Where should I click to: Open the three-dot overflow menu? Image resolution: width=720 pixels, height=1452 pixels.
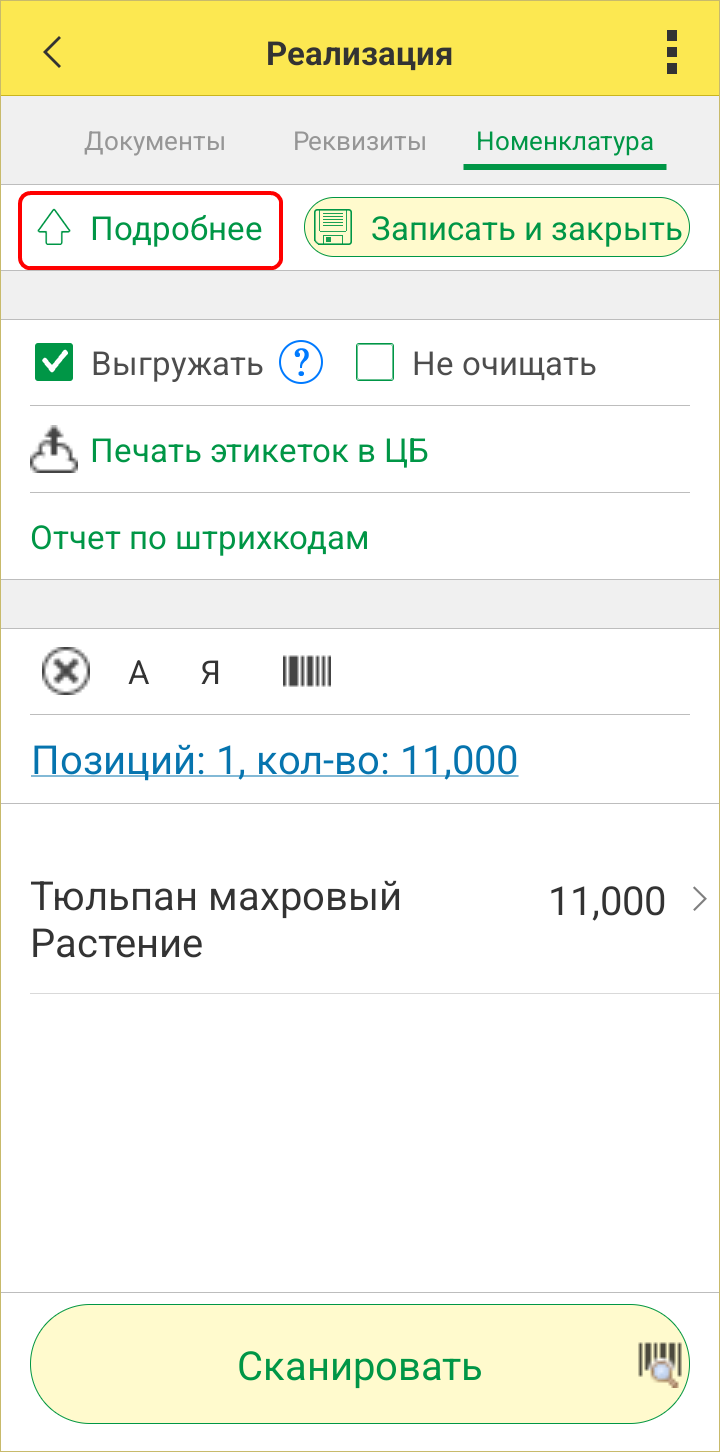pyautogui.click(x=672, y=52)
